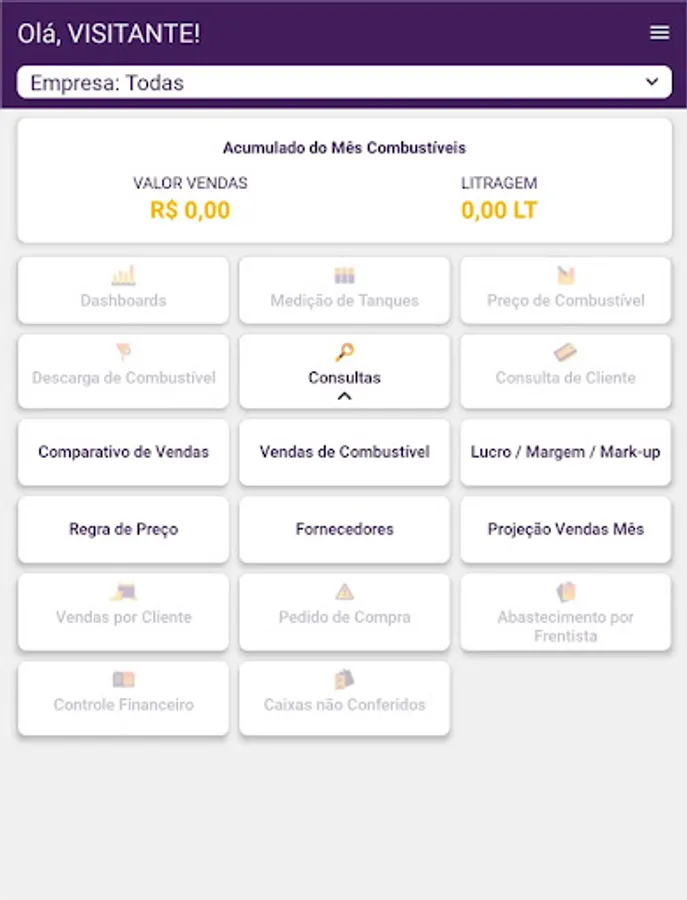Select Vendas de Combustível
This screenshot has width=687, height=900.
coord(344,452)
